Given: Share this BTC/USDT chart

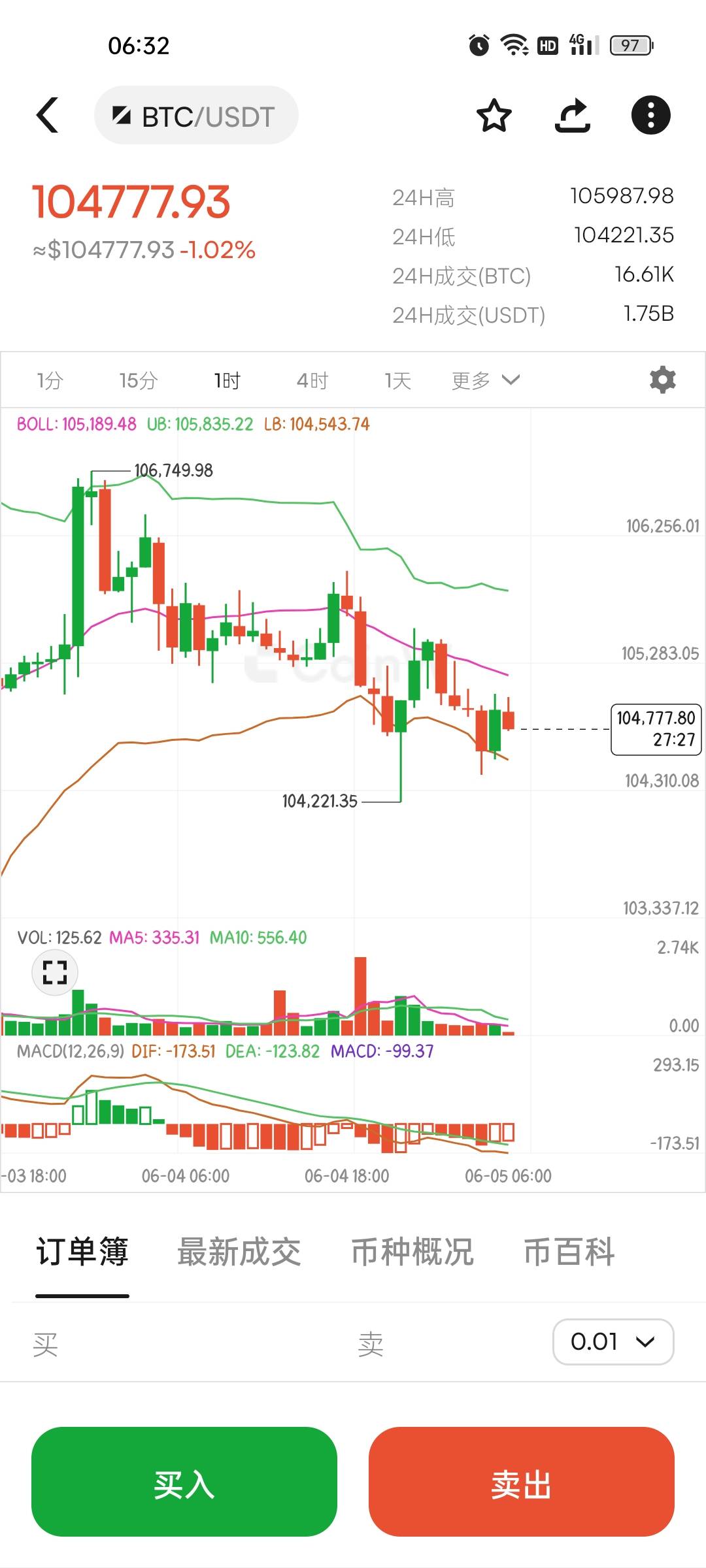Looking at the screenshot, I should (572, 116).
